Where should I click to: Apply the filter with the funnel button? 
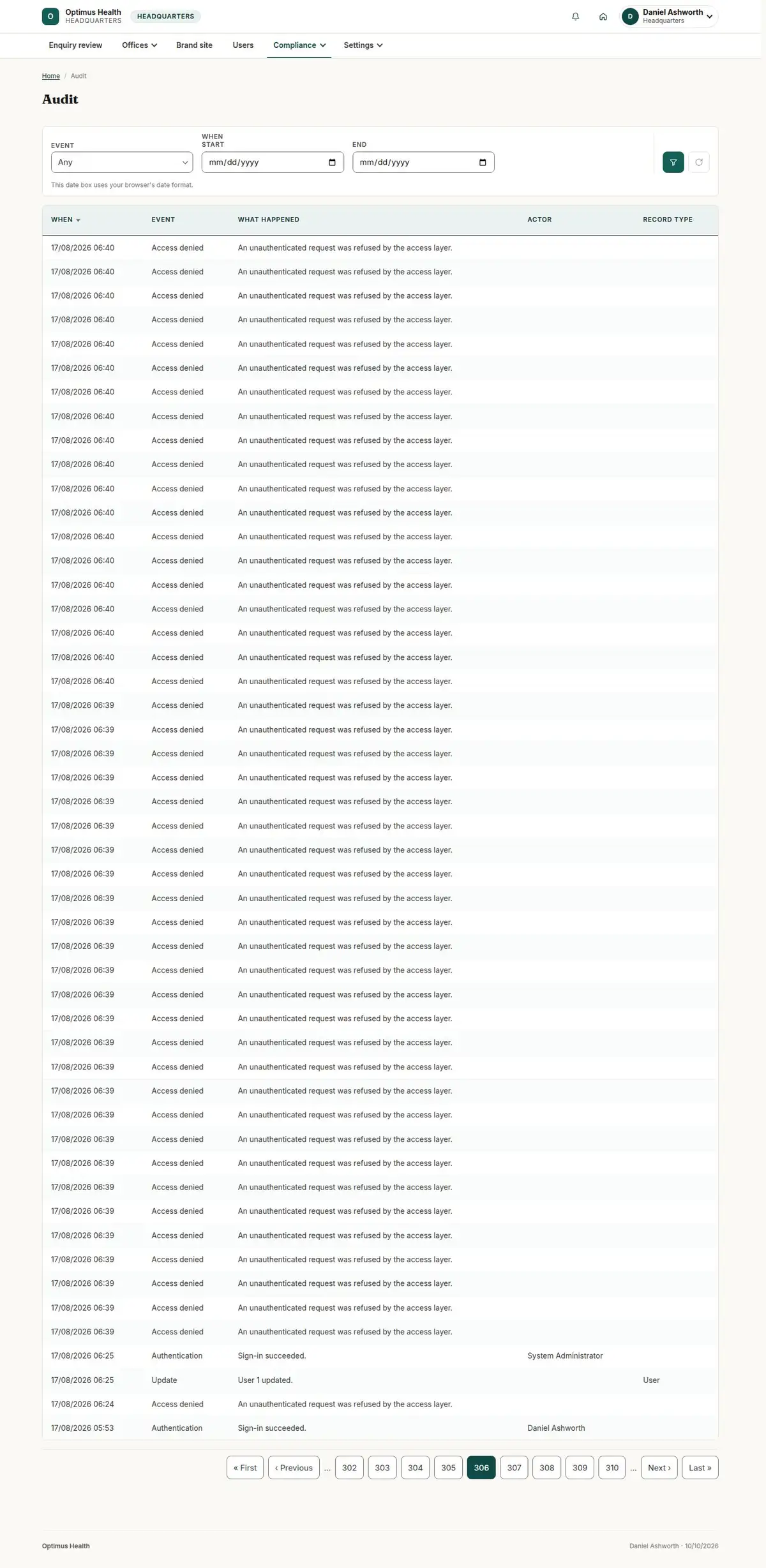coord(673,162)
